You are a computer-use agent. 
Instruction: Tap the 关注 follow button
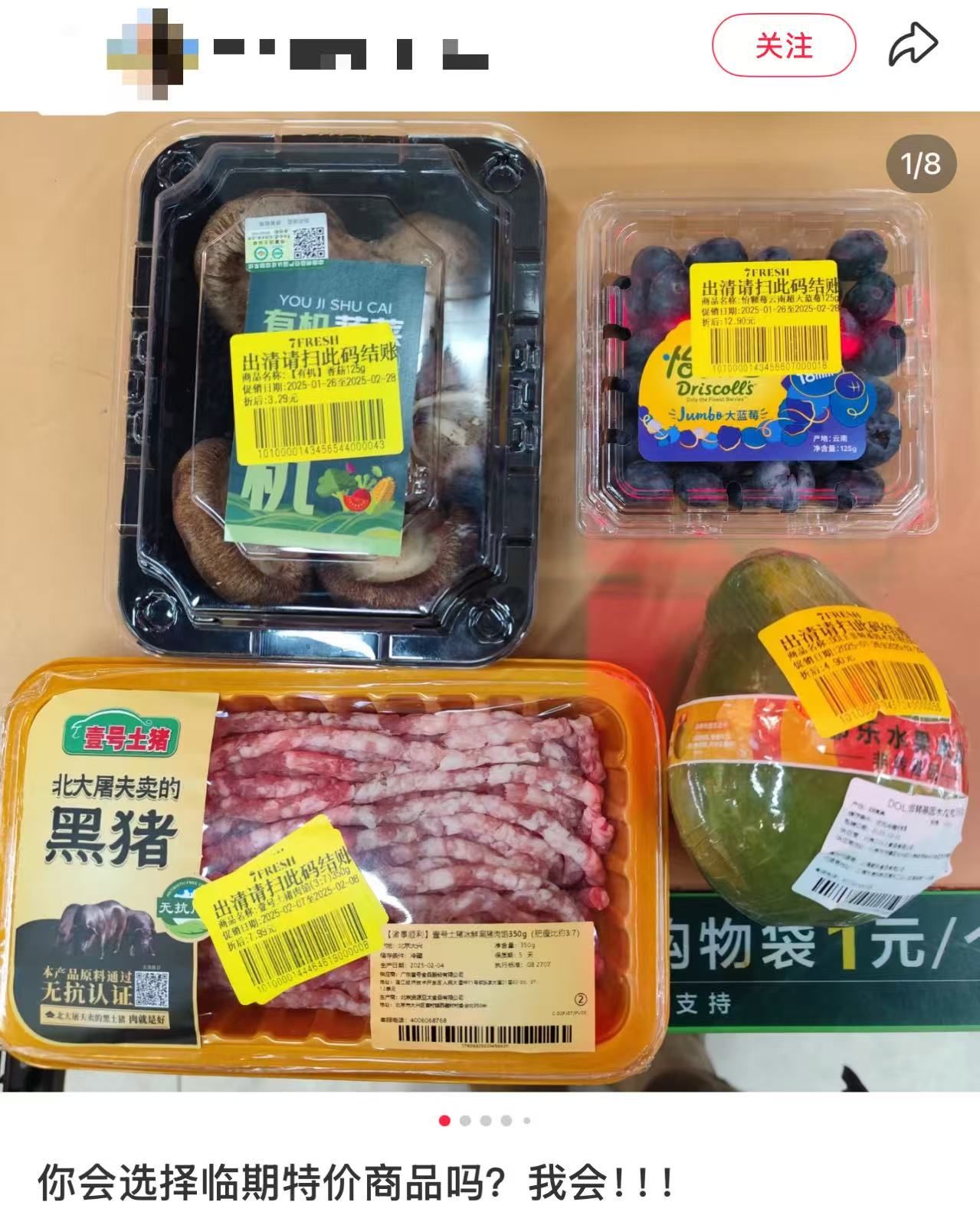[783, 46]
